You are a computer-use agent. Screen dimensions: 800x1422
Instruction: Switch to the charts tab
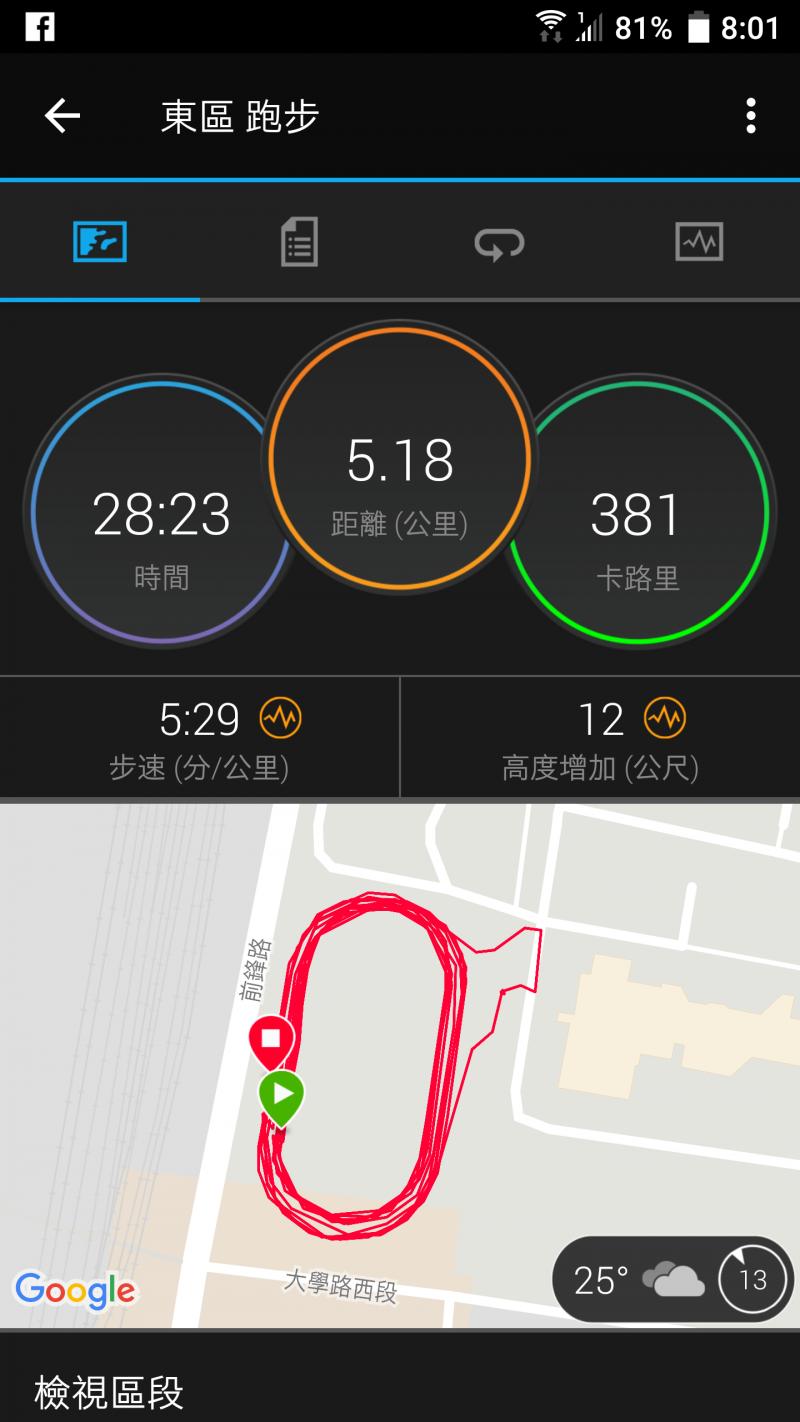coord(699,242)
